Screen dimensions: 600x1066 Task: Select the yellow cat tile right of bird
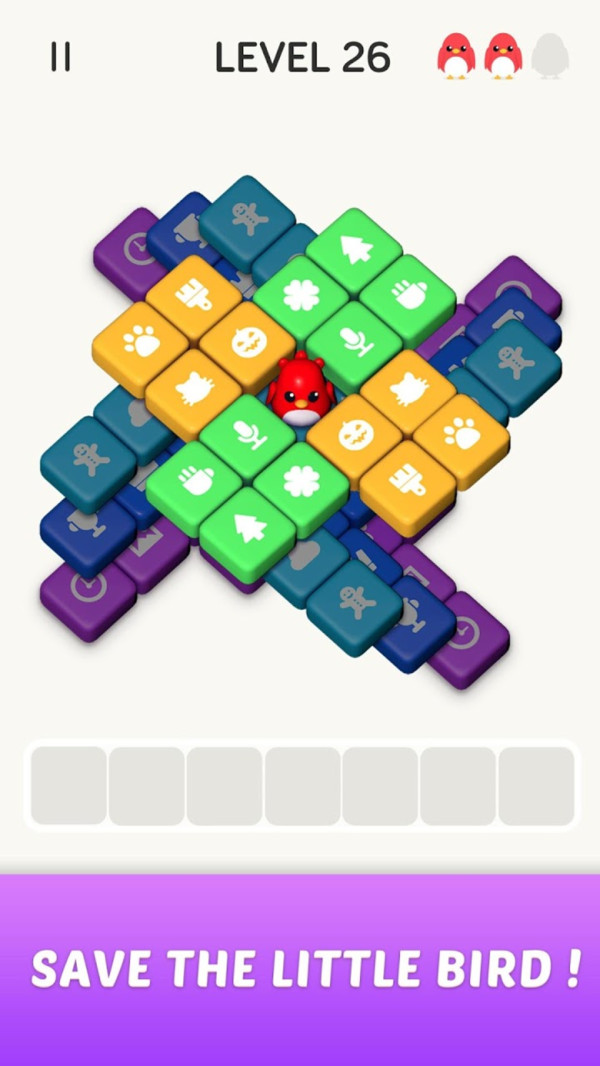[x=407, y=388]
